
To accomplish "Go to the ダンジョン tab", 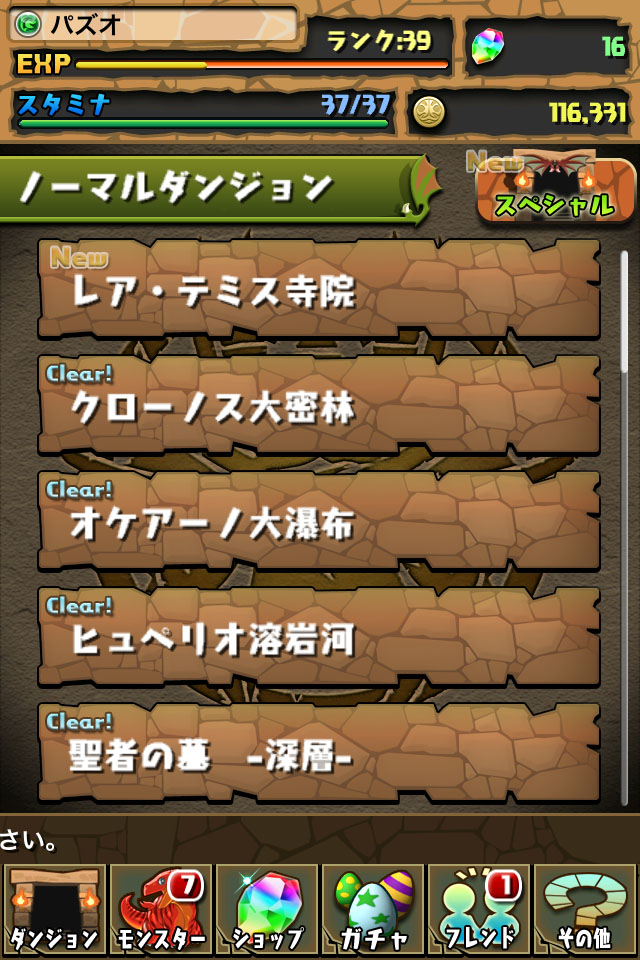I will tap(54, 908).
